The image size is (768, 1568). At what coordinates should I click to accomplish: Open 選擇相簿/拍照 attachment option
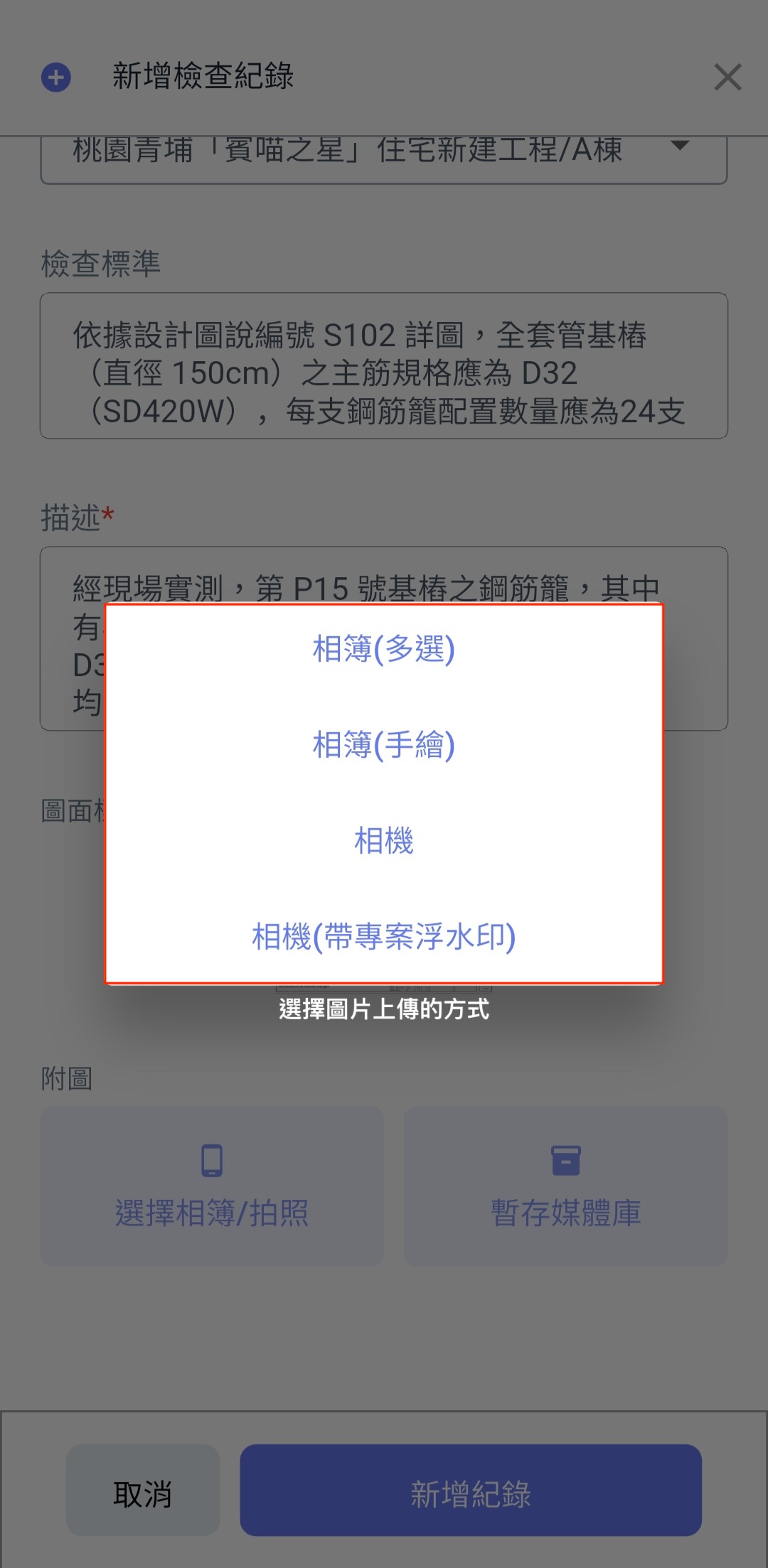(x=212, y=1186)
